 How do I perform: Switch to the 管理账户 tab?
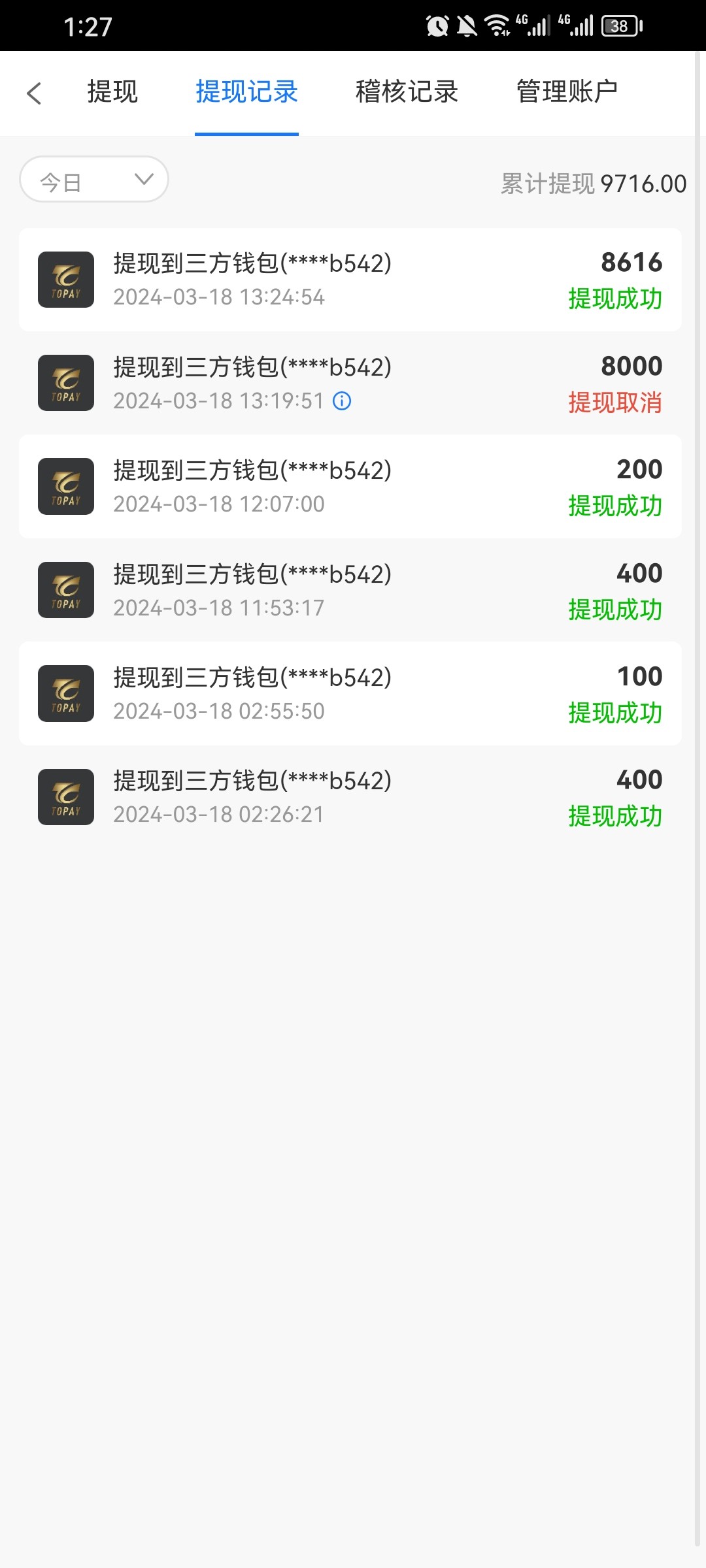pyautogui.click(x=567, y=92)
